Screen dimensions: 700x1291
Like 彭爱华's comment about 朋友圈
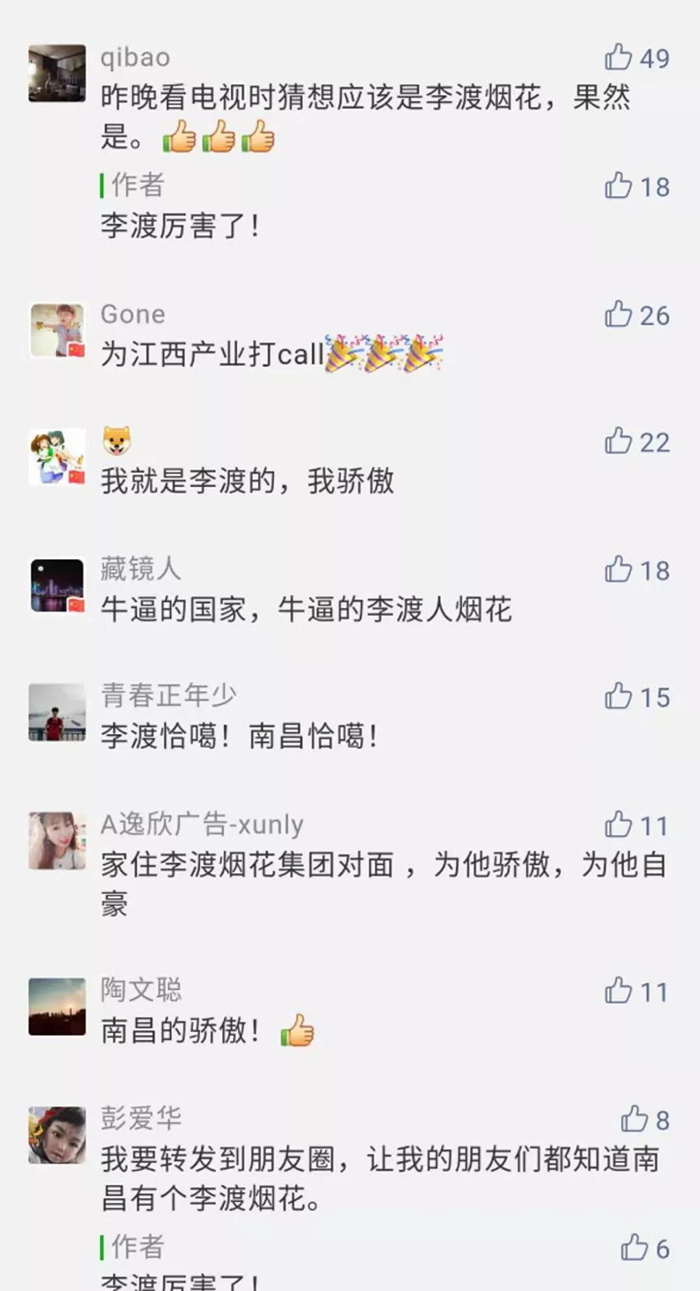[x=635, y=1119]
